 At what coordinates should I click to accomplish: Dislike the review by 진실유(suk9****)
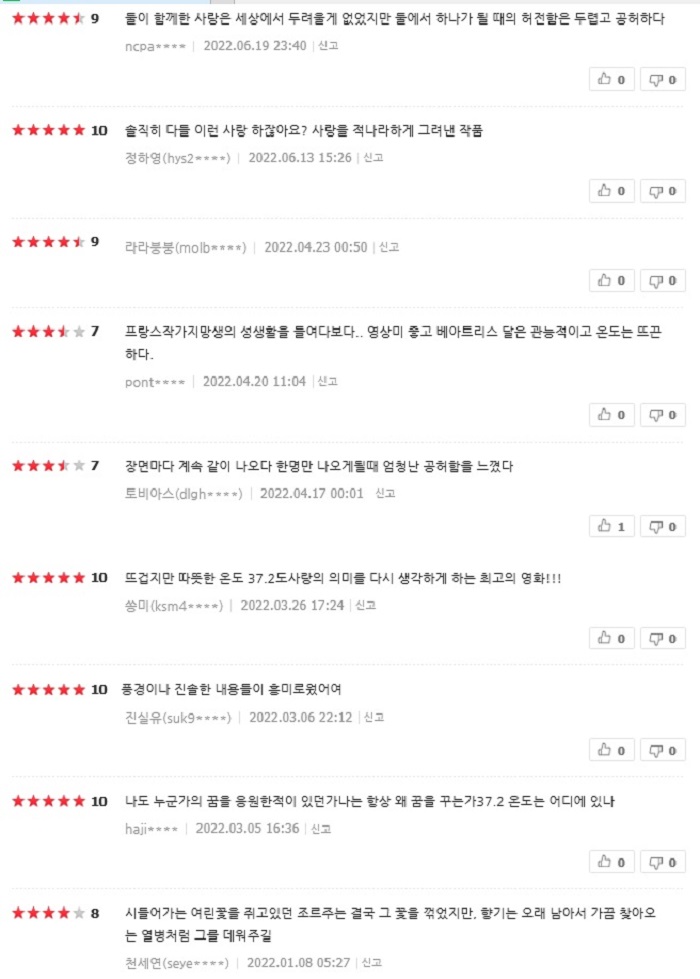coord(663,751)
